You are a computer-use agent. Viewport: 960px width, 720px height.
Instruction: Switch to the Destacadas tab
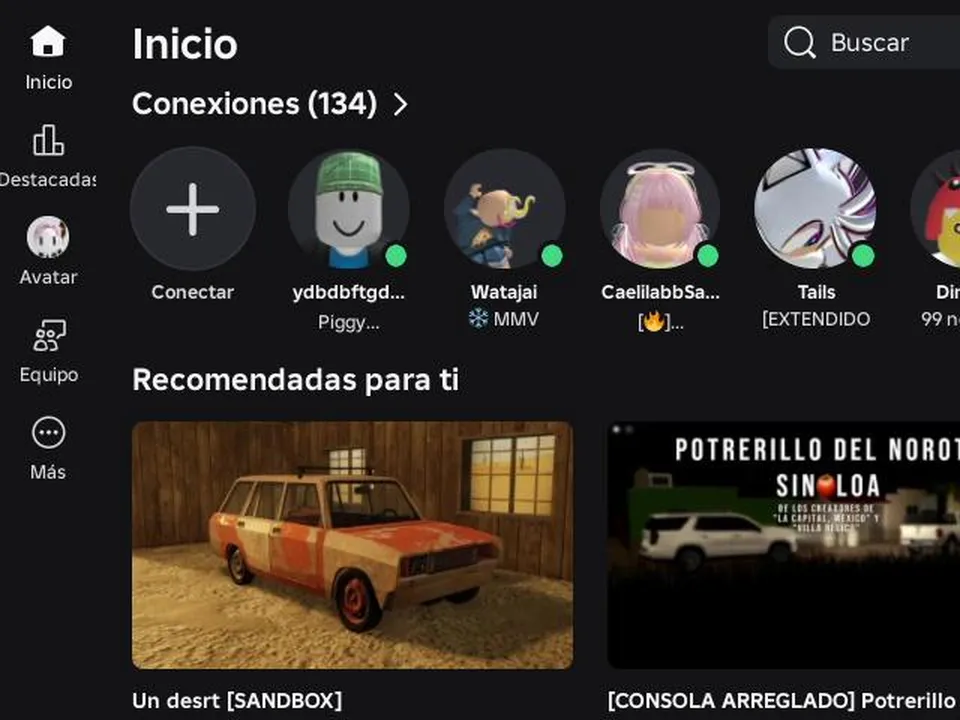coord(48,156)
